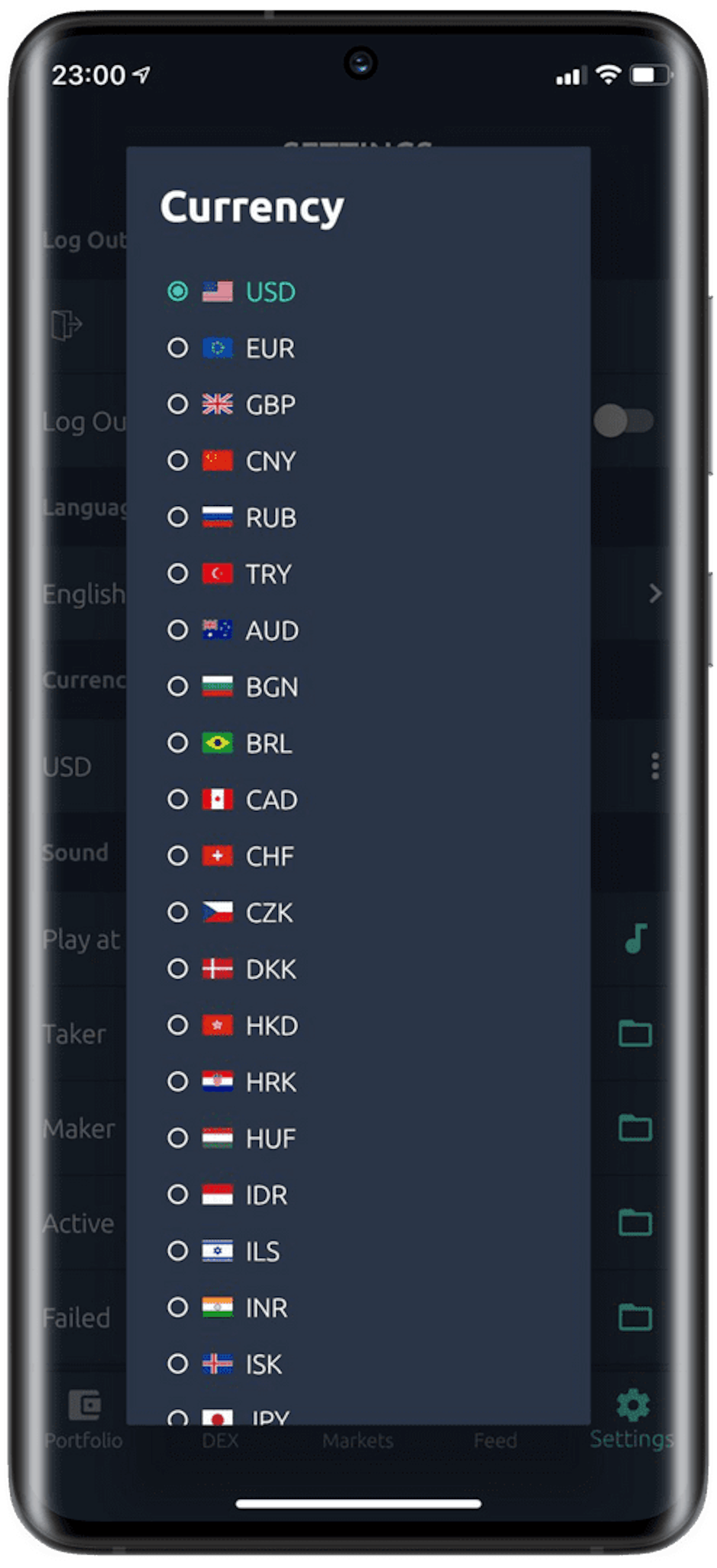Pick CNY from the currency list

pyautogui.click(x=231, y=461)
